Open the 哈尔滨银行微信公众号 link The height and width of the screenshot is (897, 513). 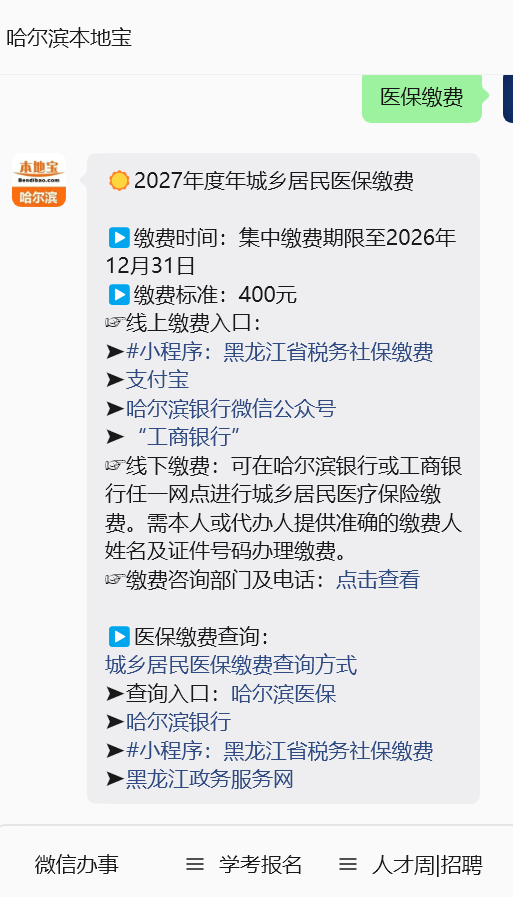230,408
